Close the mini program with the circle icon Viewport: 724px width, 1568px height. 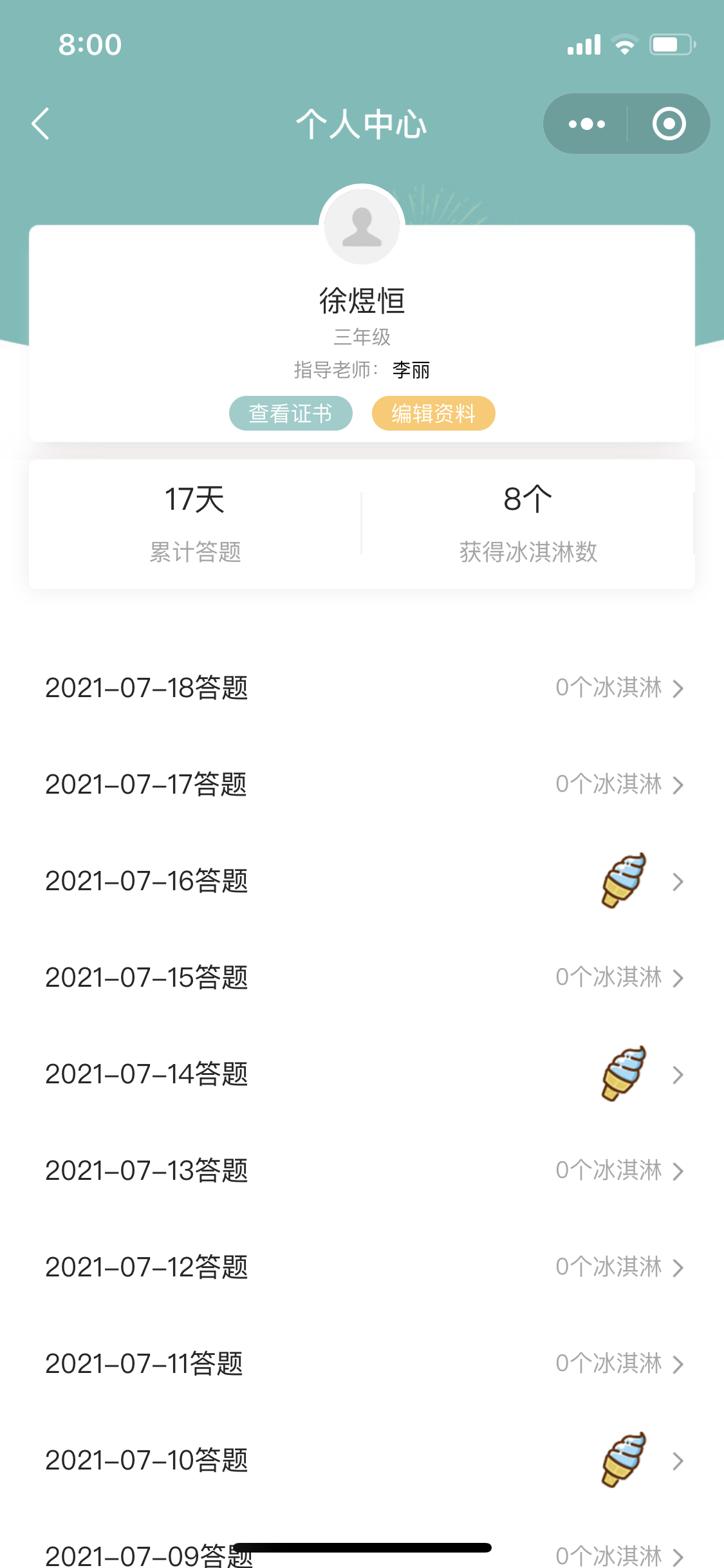669,124
